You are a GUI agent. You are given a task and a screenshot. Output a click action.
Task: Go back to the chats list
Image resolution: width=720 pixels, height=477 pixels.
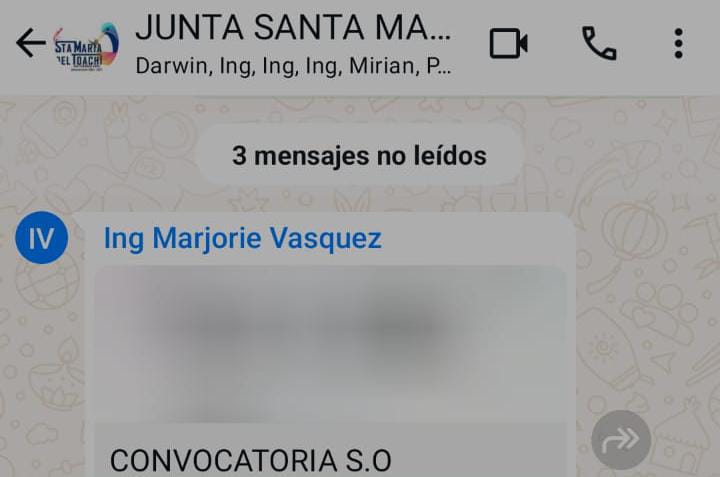coord(30,44)
